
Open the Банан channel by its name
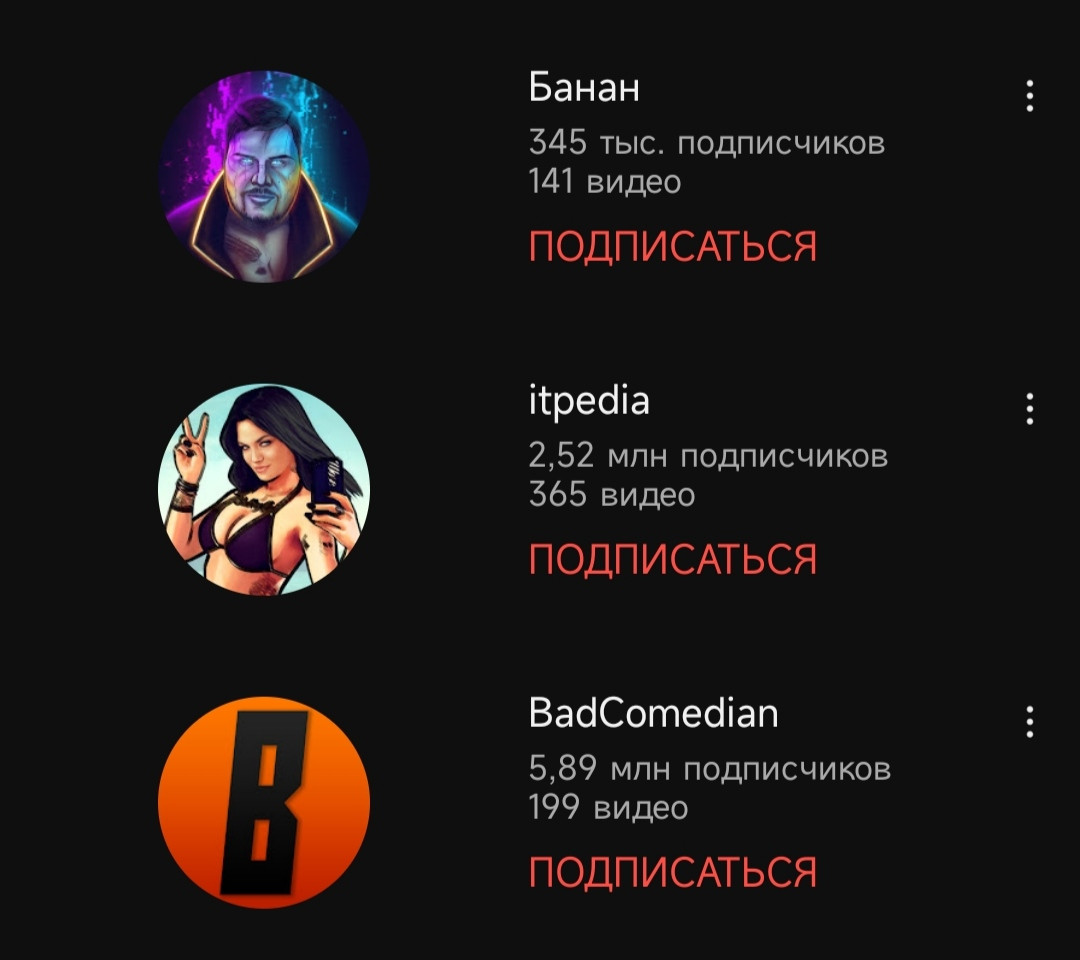584,89
